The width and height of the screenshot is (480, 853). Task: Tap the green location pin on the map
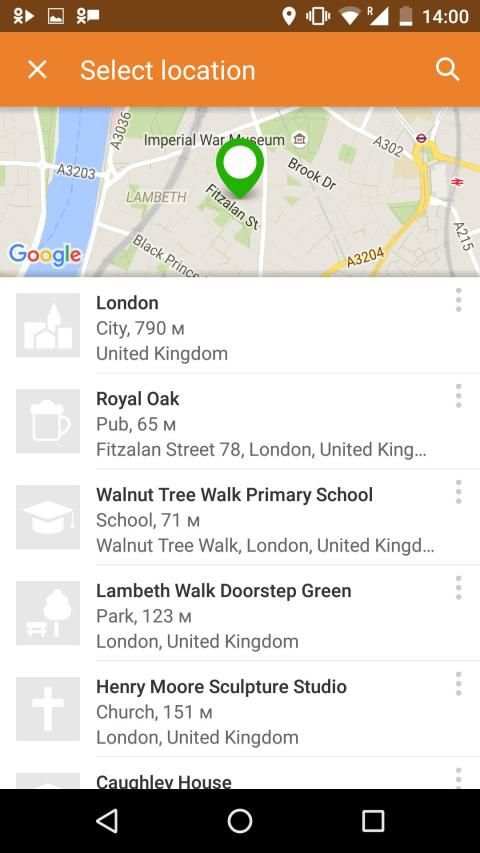[240, 167]
